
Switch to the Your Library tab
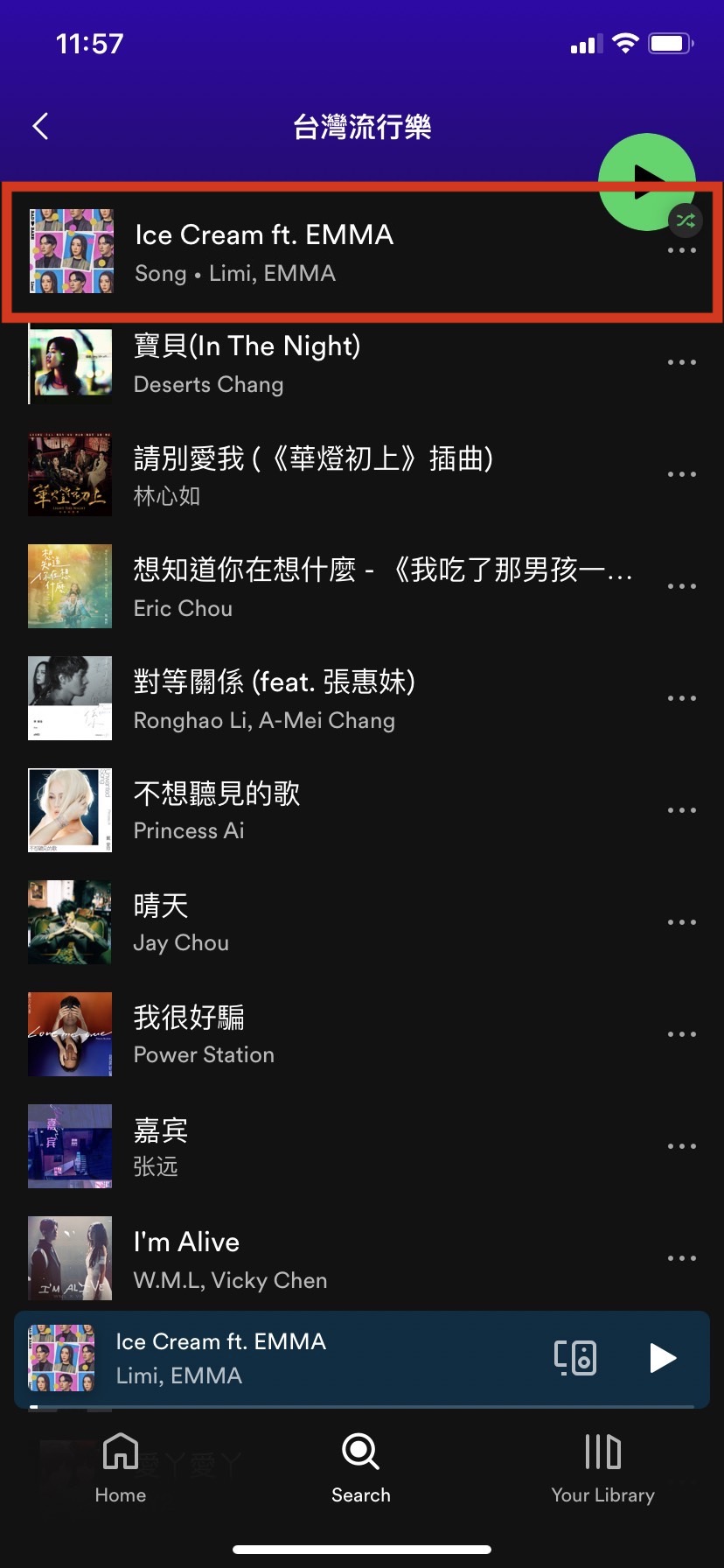click(602, 1469)
